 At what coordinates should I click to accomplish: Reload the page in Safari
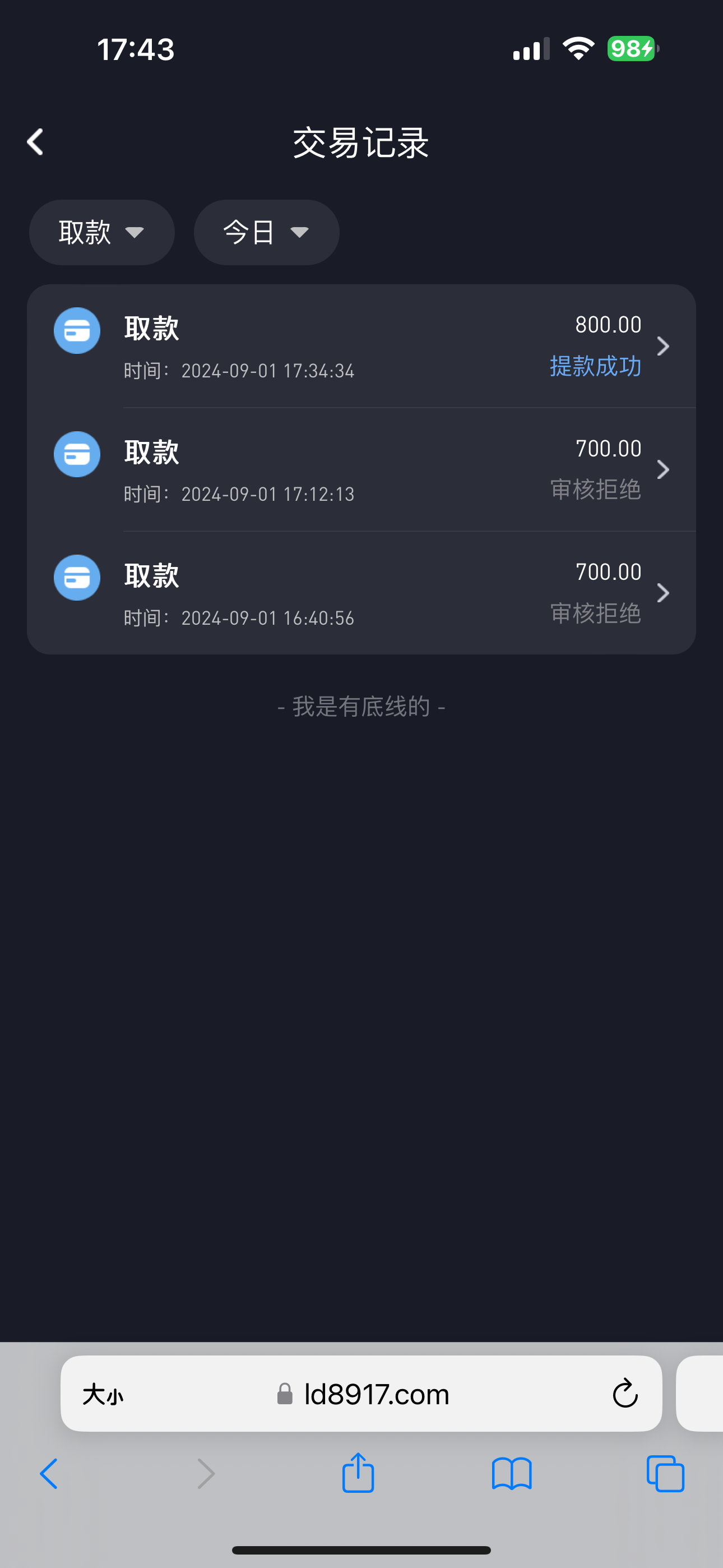pos(624,1394)
